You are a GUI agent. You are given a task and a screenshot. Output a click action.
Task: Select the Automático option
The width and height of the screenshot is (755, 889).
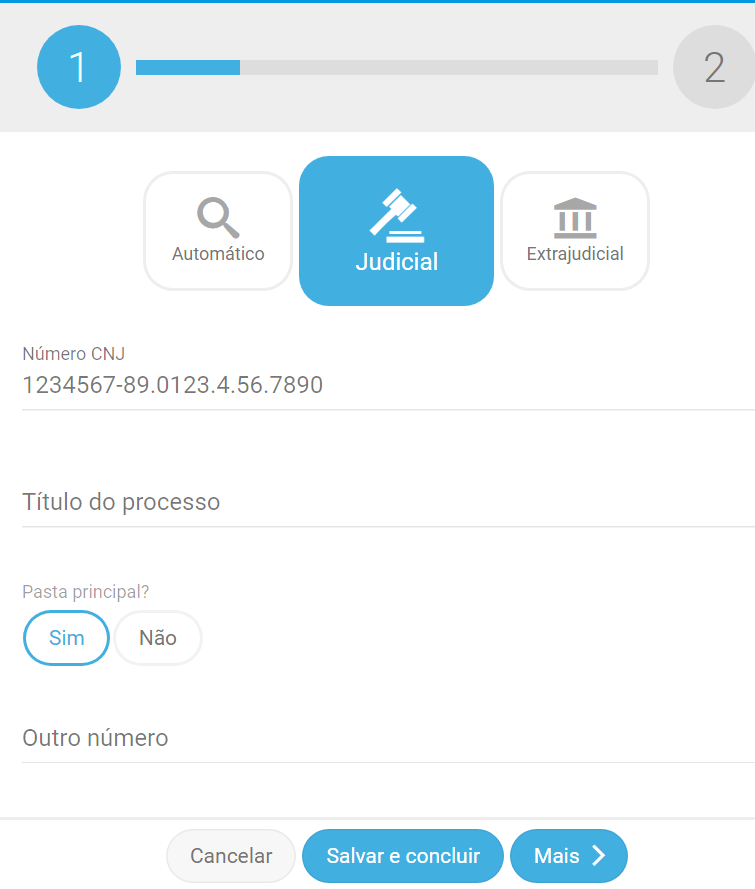tap(218, 231)
